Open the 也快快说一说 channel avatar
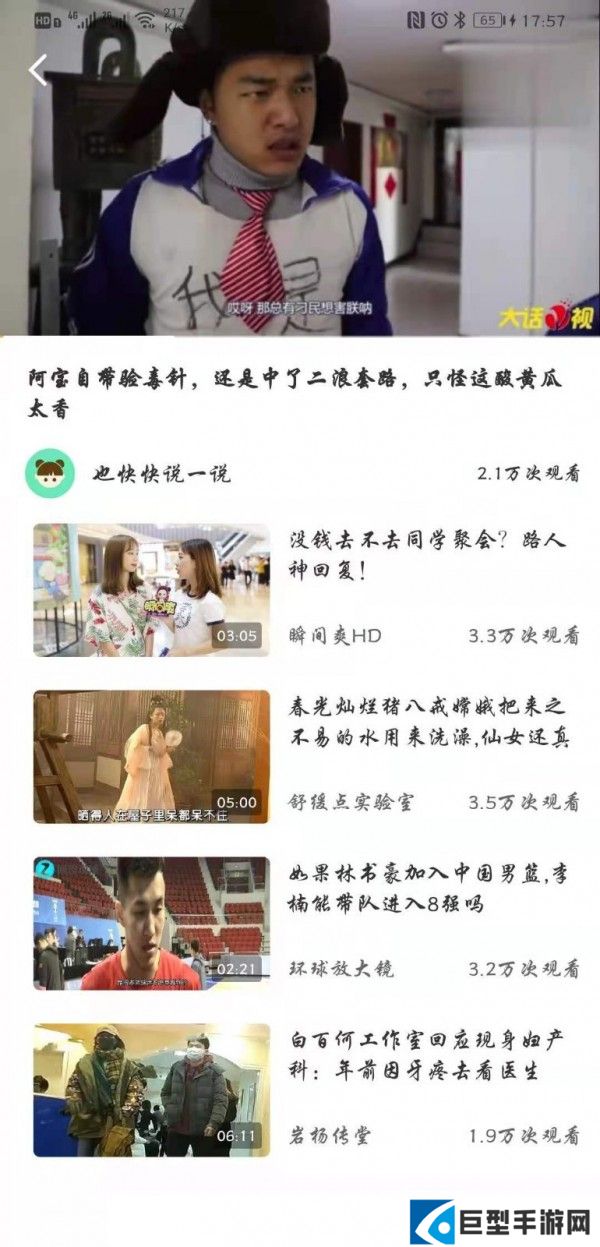Viewport: 600px width, 1247px height. pyautogui.click(x=51, y=473)
